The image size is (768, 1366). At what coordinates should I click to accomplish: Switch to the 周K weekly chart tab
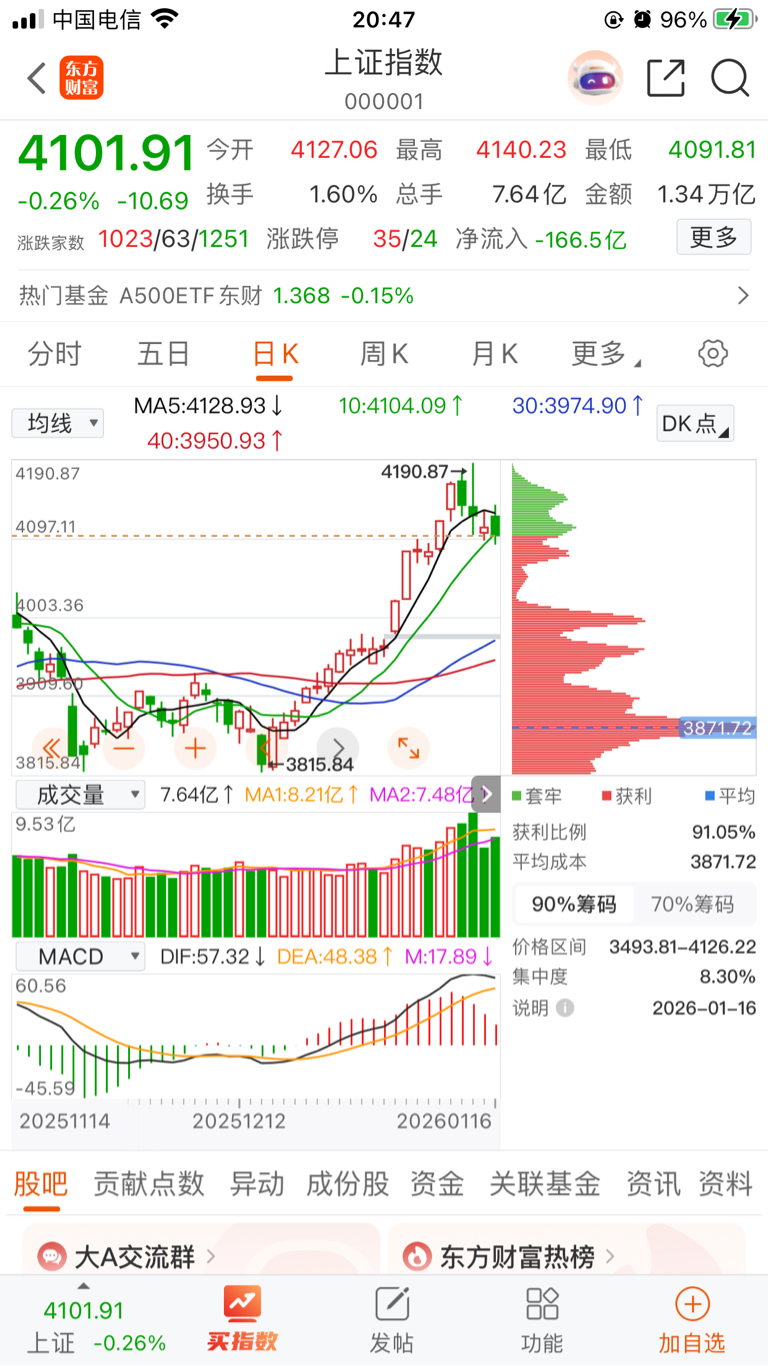384,353
